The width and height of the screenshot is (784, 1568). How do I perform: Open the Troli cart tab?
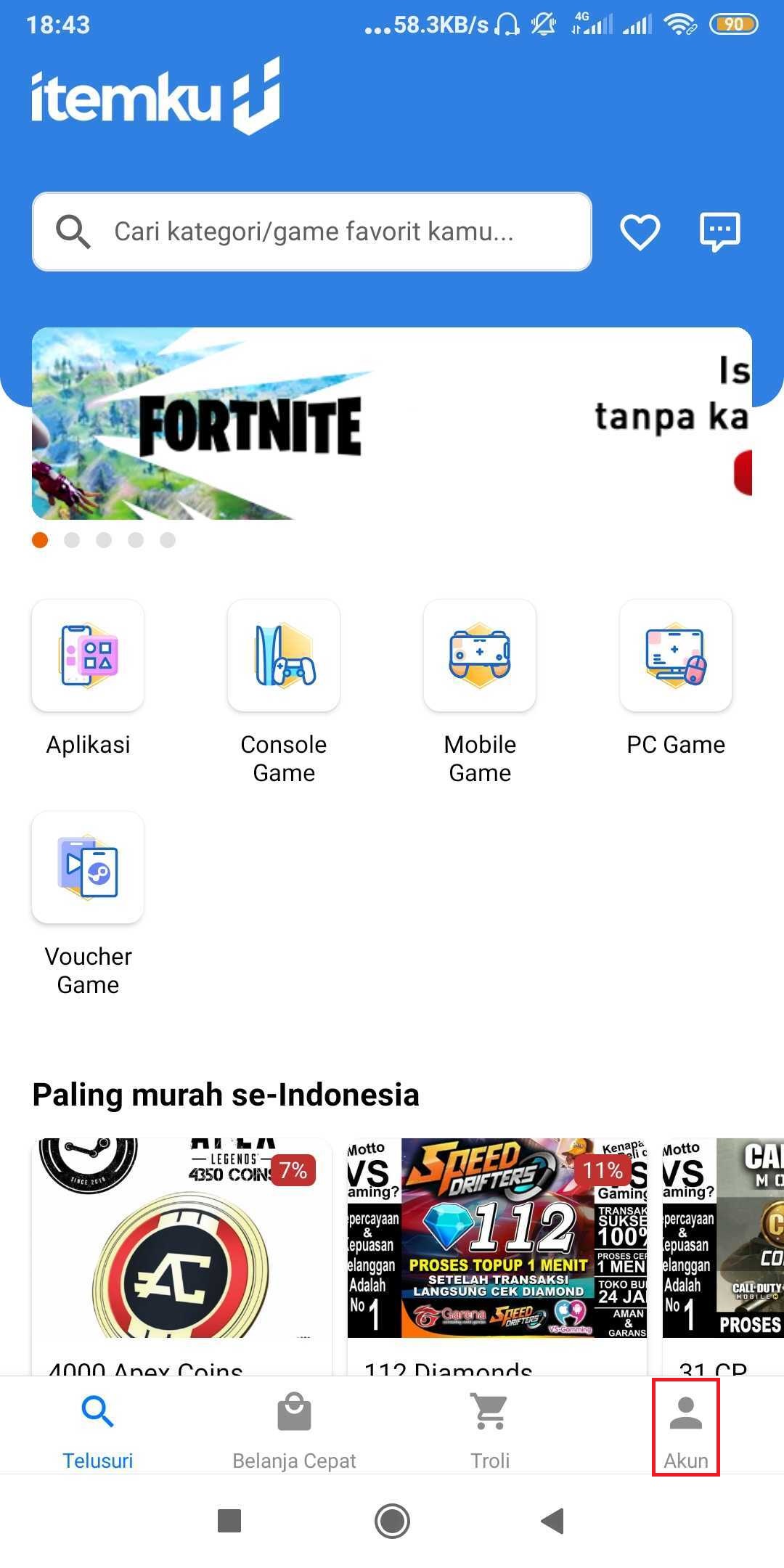(490, 1427)
